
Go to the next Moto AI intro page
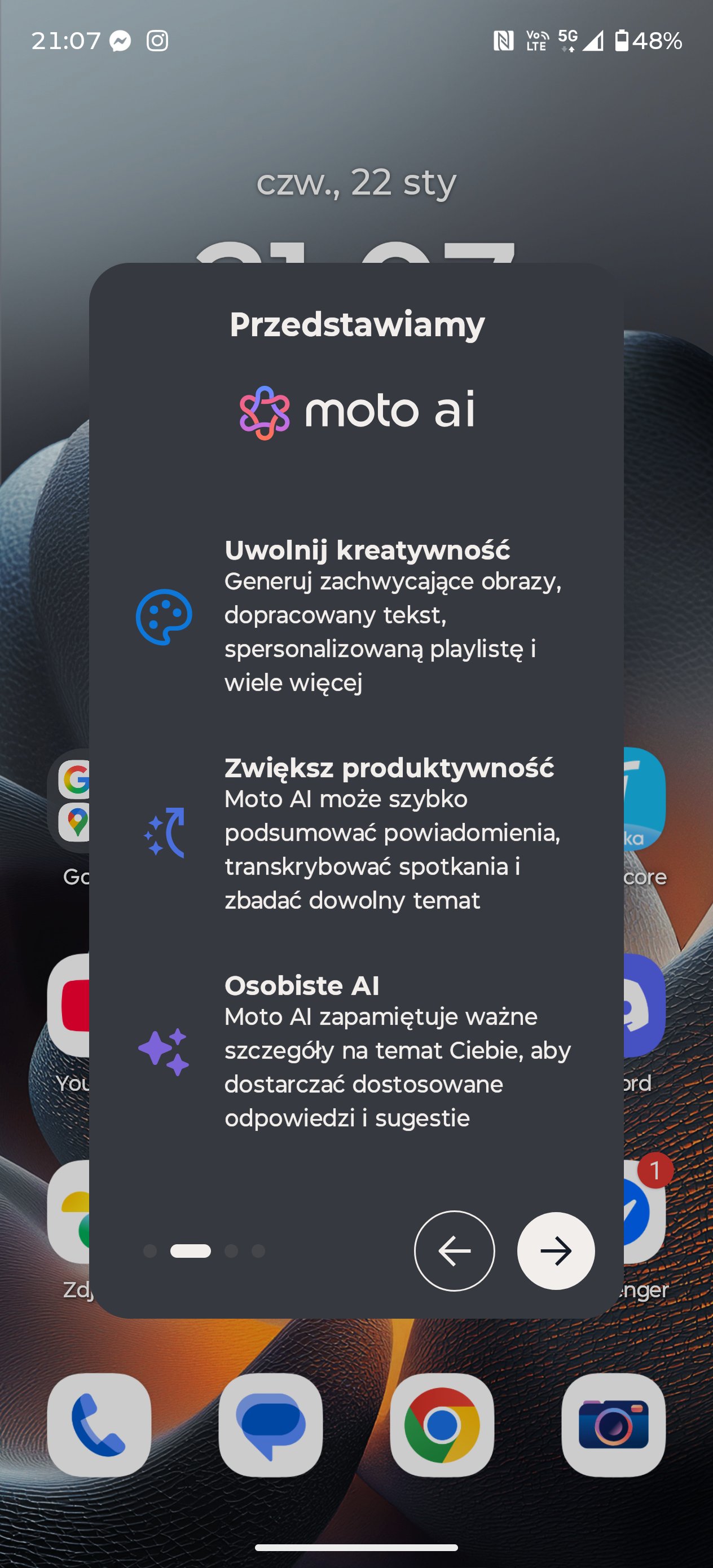point(555,1250)
